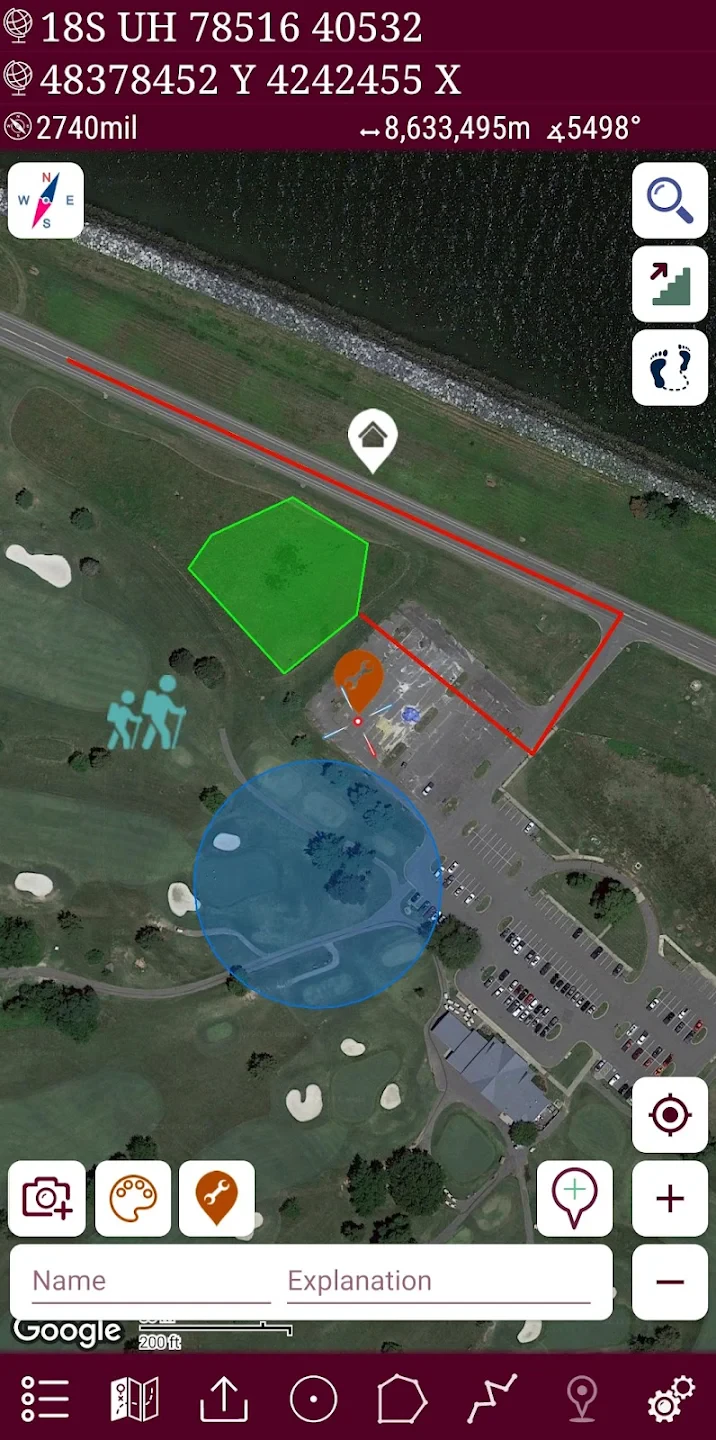Select the polygon drawing tool

pos(402,1398)
